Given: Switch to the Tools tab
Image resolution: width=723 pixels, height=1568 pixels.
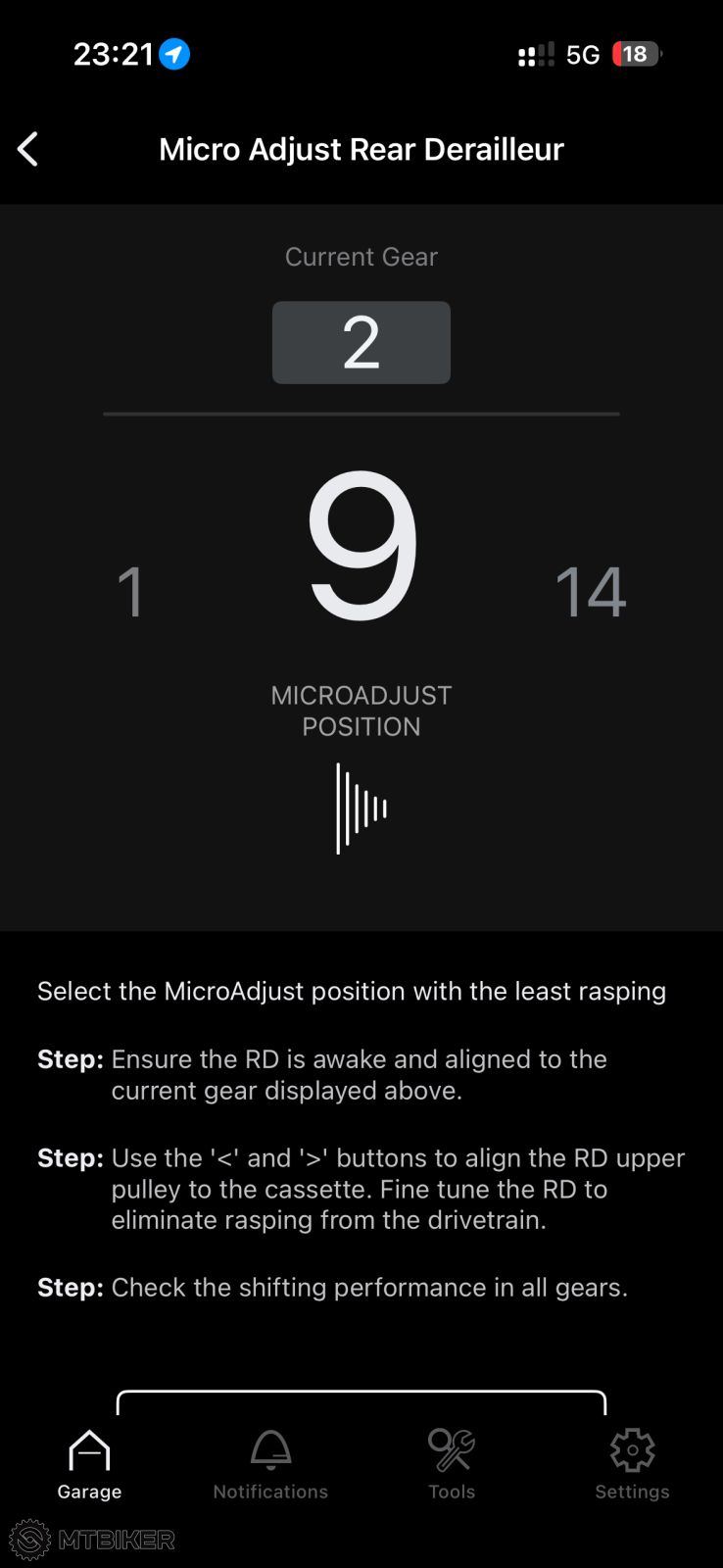Looking at the screenshot, I should pos(452,1464).
